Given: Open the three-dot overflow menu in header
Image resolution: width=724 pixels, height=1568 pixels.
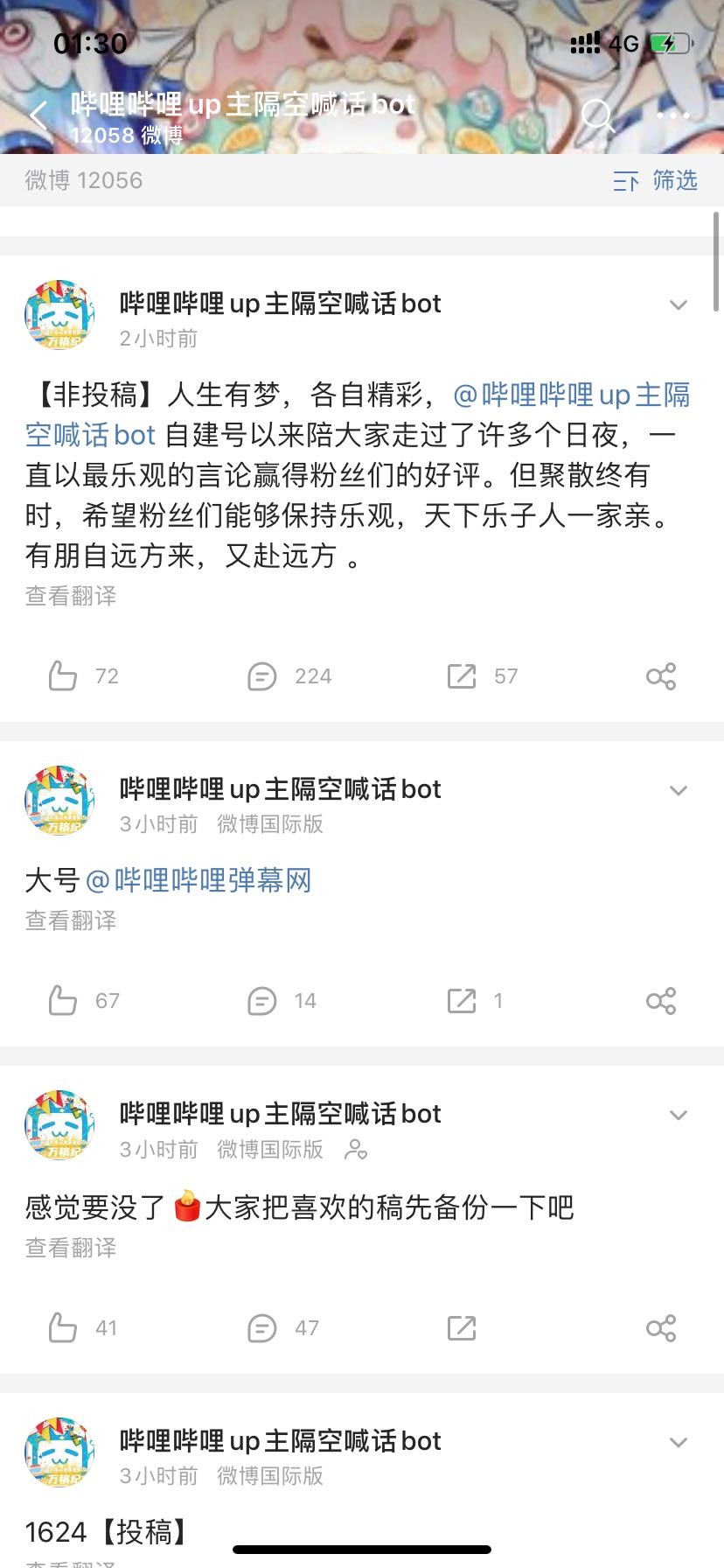Looking at the screenshot, I should click(x=672, y=115).
